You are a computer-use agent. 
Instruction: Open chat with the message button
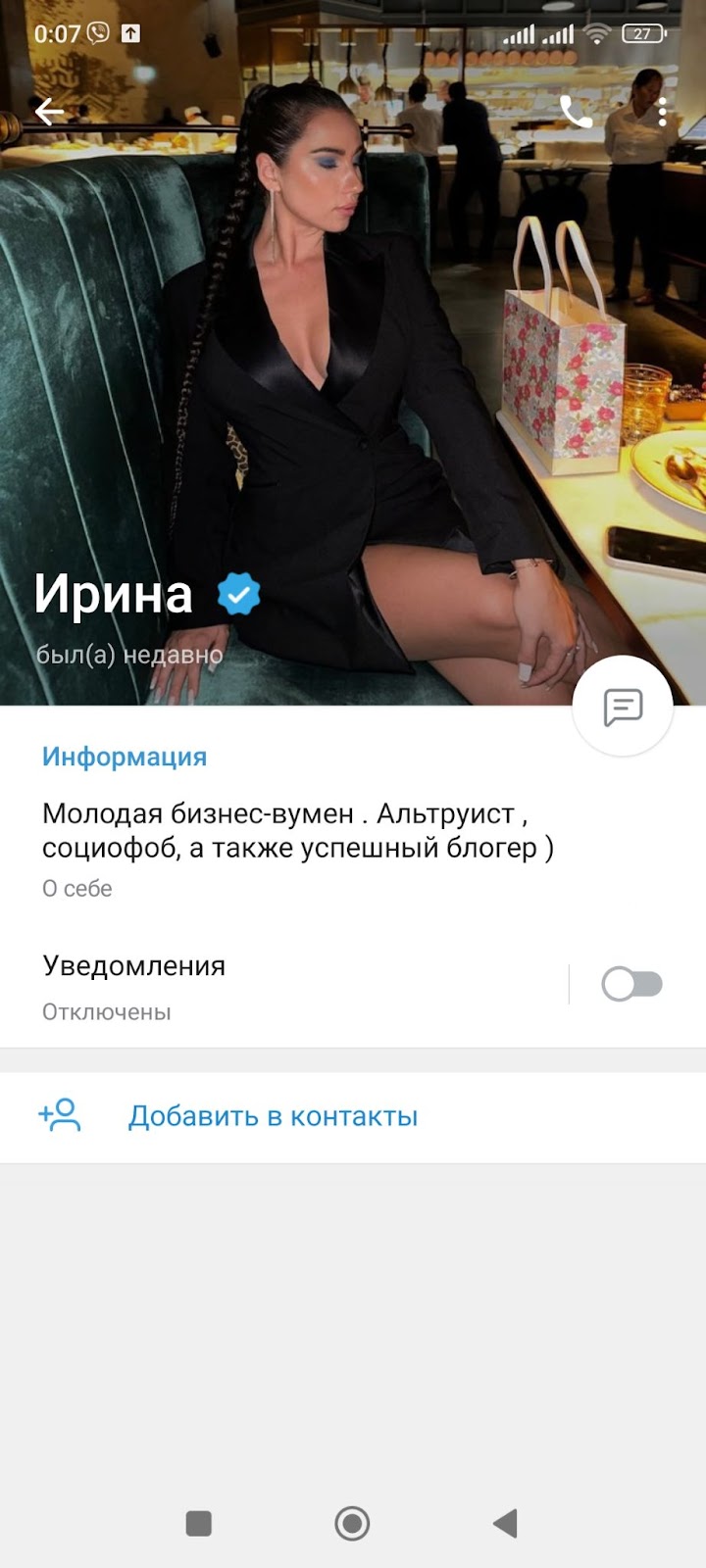point(623,707)
